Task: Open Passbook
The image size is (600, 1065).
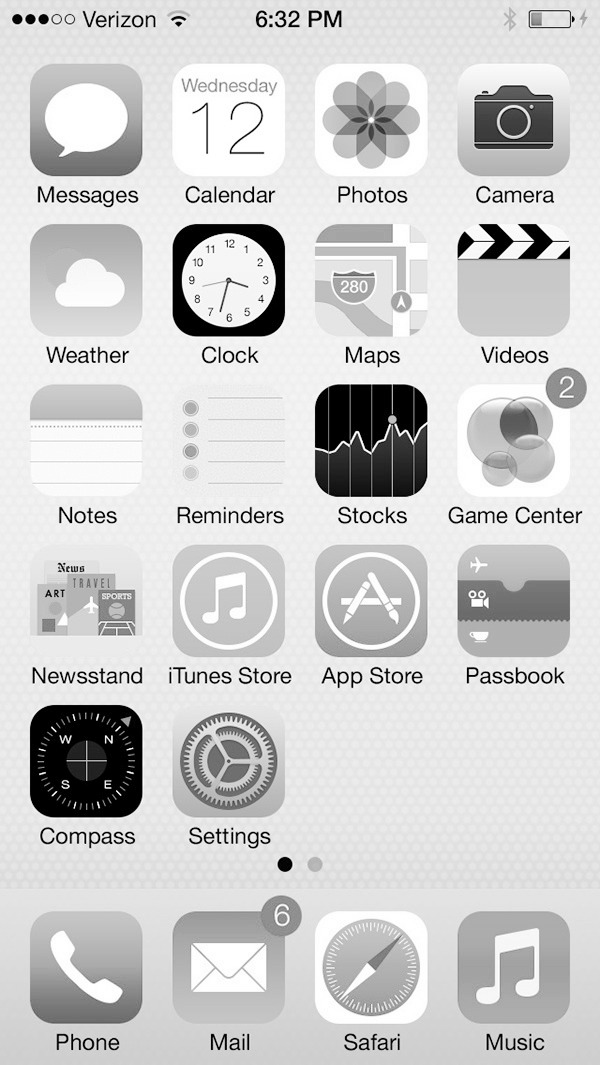Action: coord(514,601)
